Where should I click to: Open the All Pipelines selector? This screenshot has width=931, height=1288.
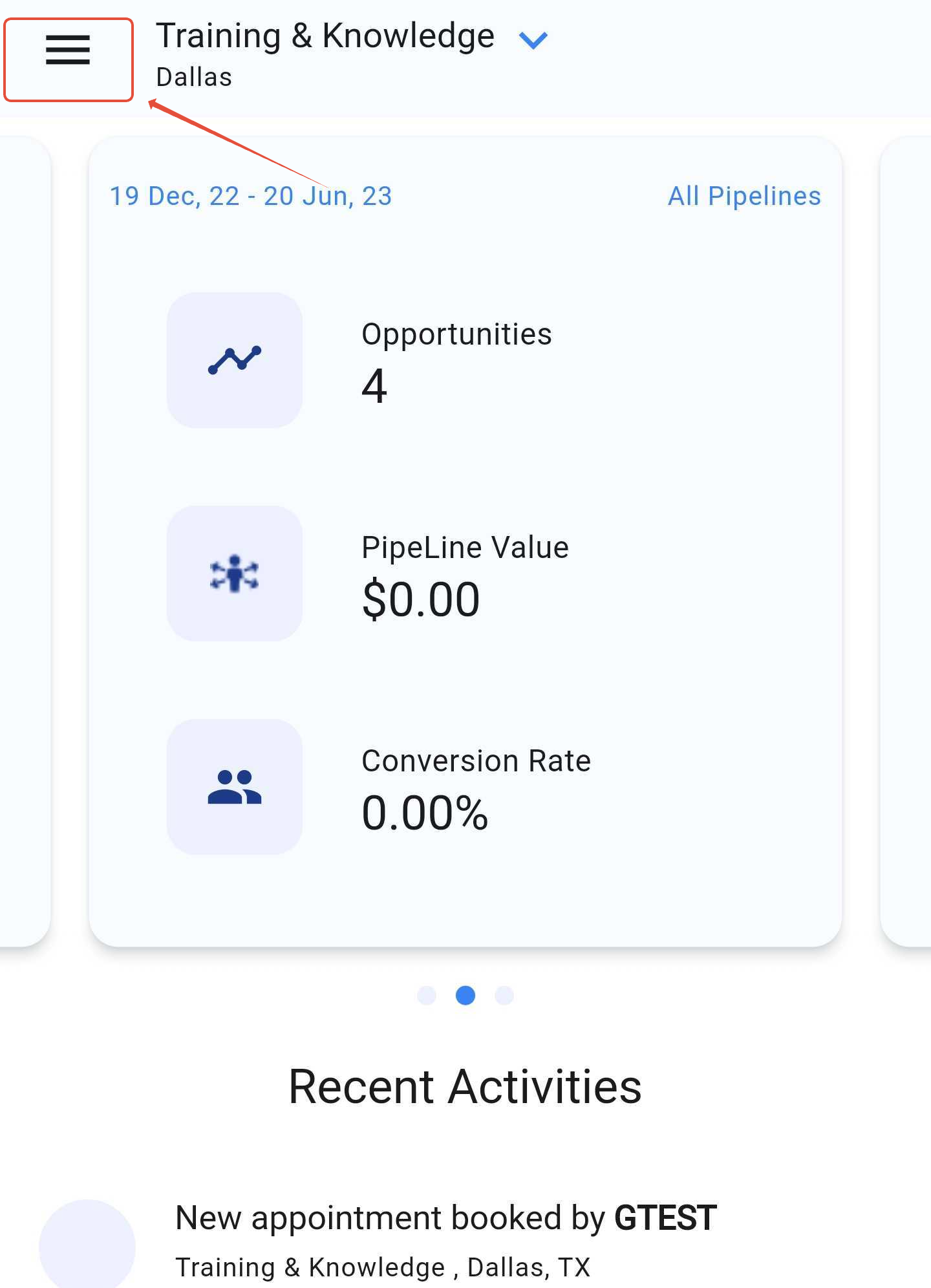pyautogui.click(x=744, y=195)
